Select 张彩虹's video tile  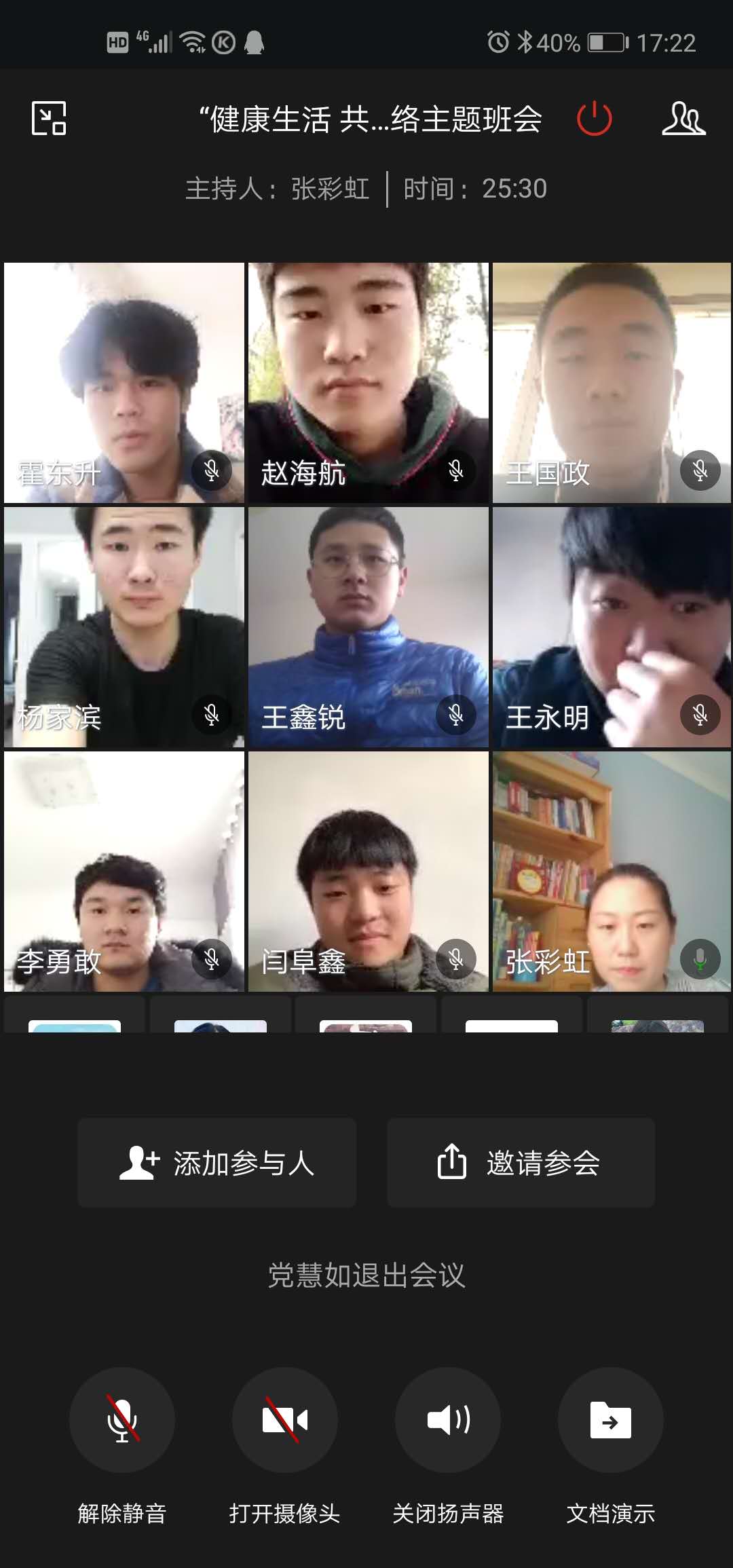click(612, 872)
